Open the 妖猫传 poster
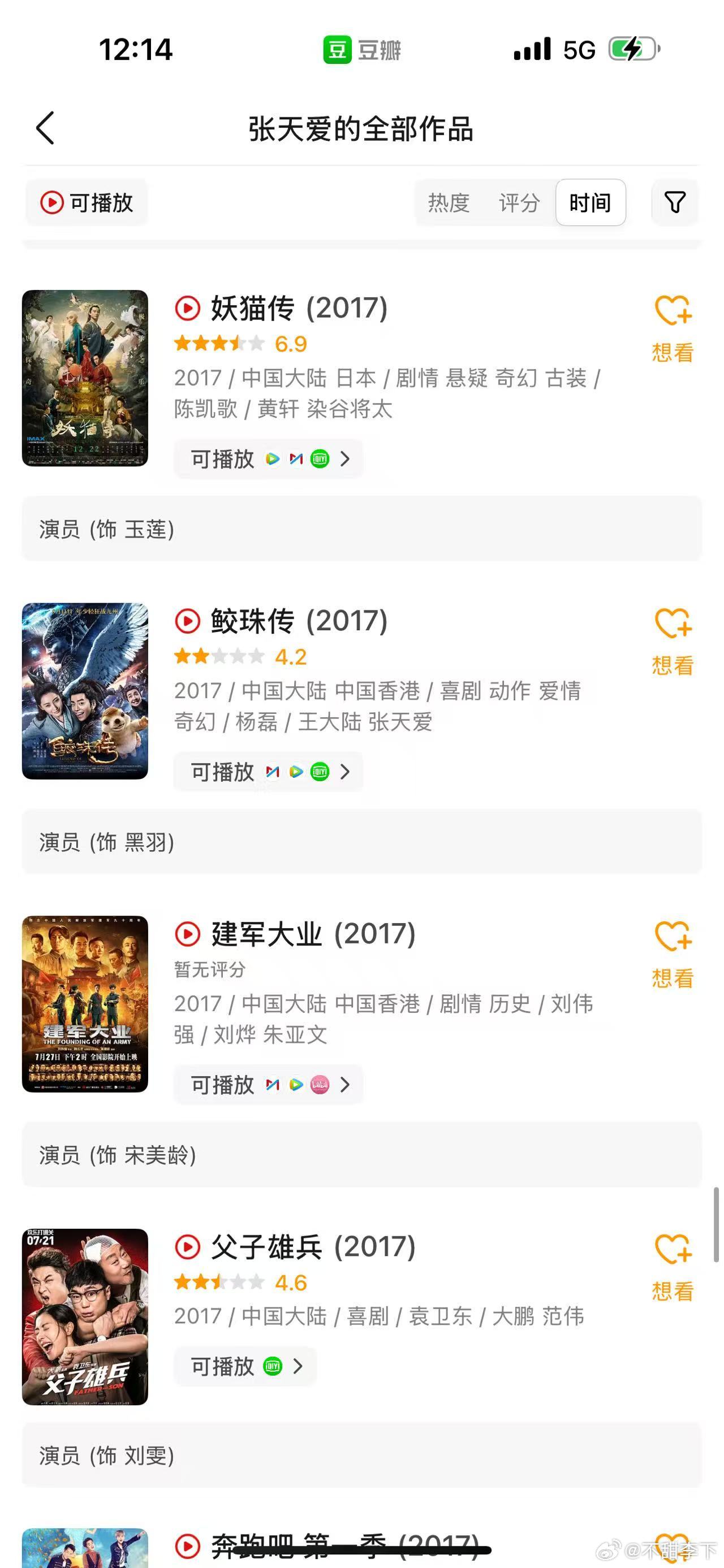 (85, 378)
